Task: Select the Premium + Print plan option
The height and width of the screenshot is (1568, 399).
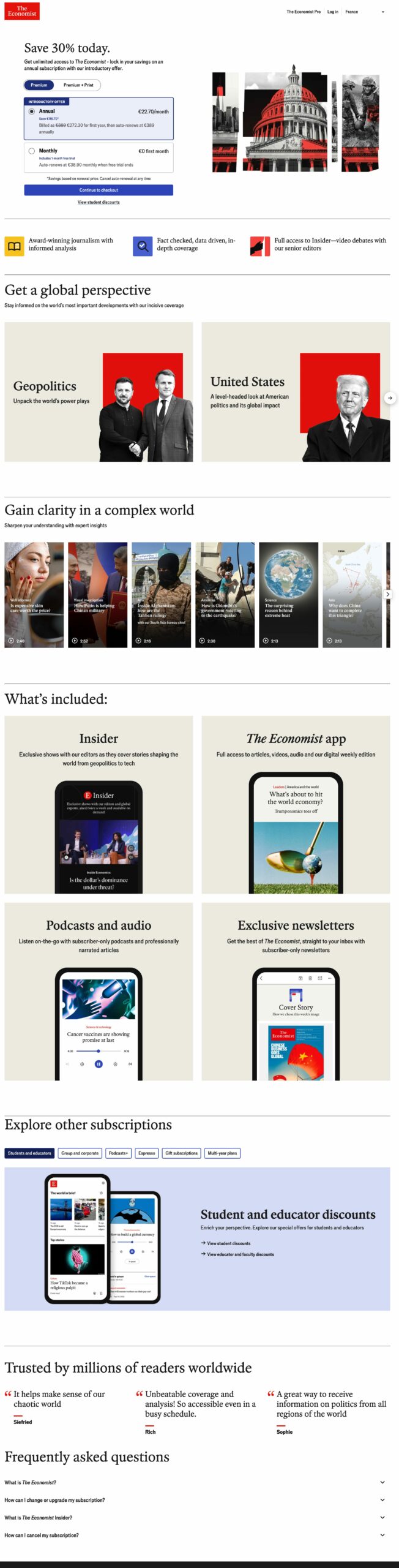Action: [78, 85]
